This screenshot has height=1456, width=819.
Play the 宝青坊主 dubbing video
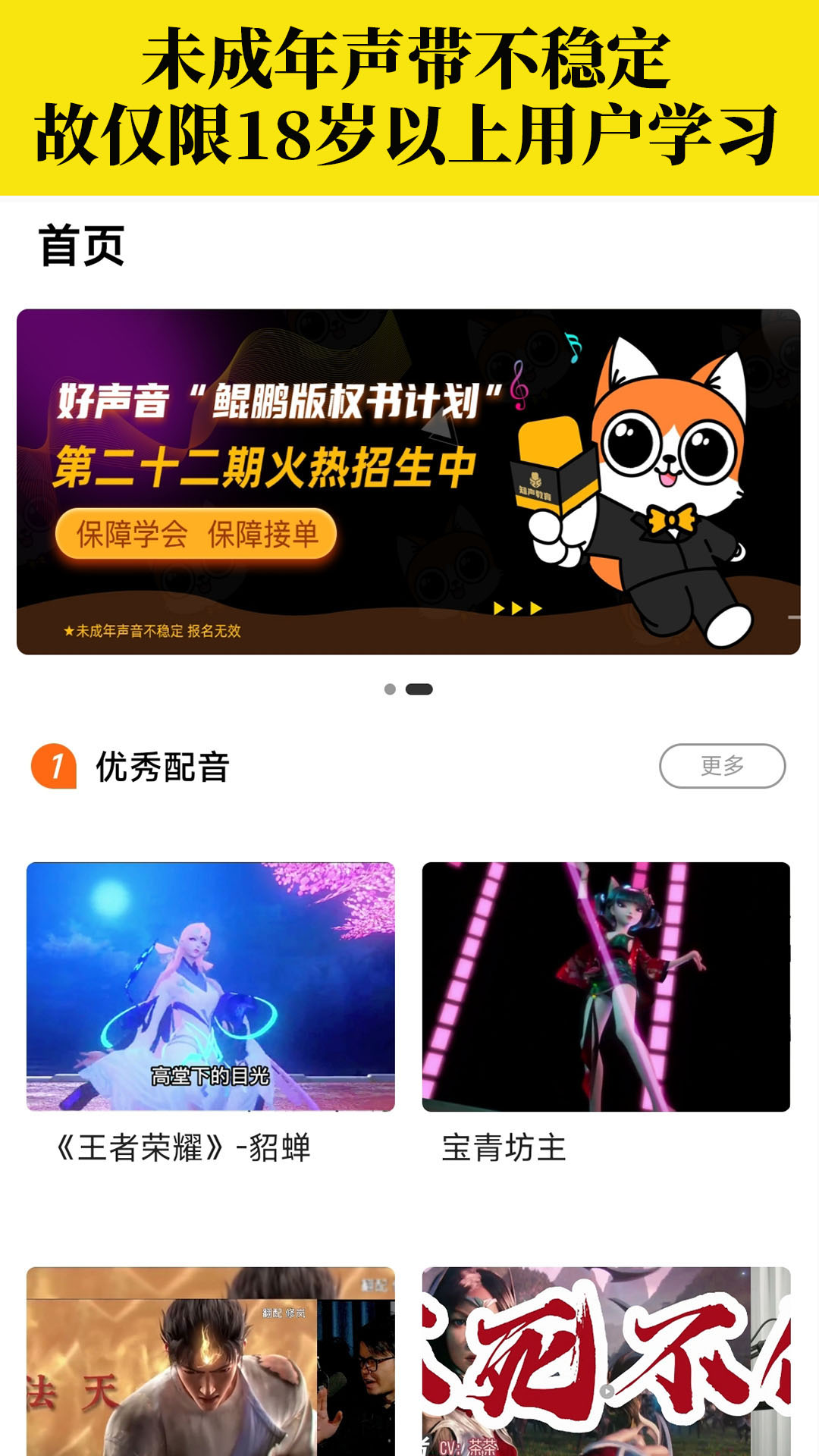click(606, 986)
